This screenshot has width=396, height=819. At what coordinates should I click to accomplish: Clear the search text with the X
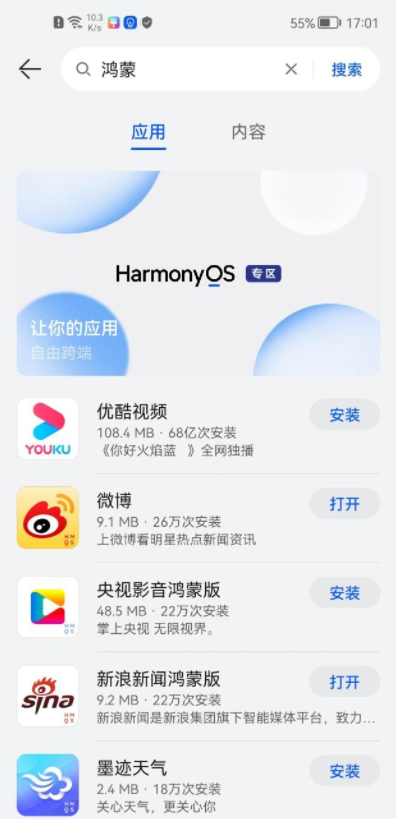(291, 69)
